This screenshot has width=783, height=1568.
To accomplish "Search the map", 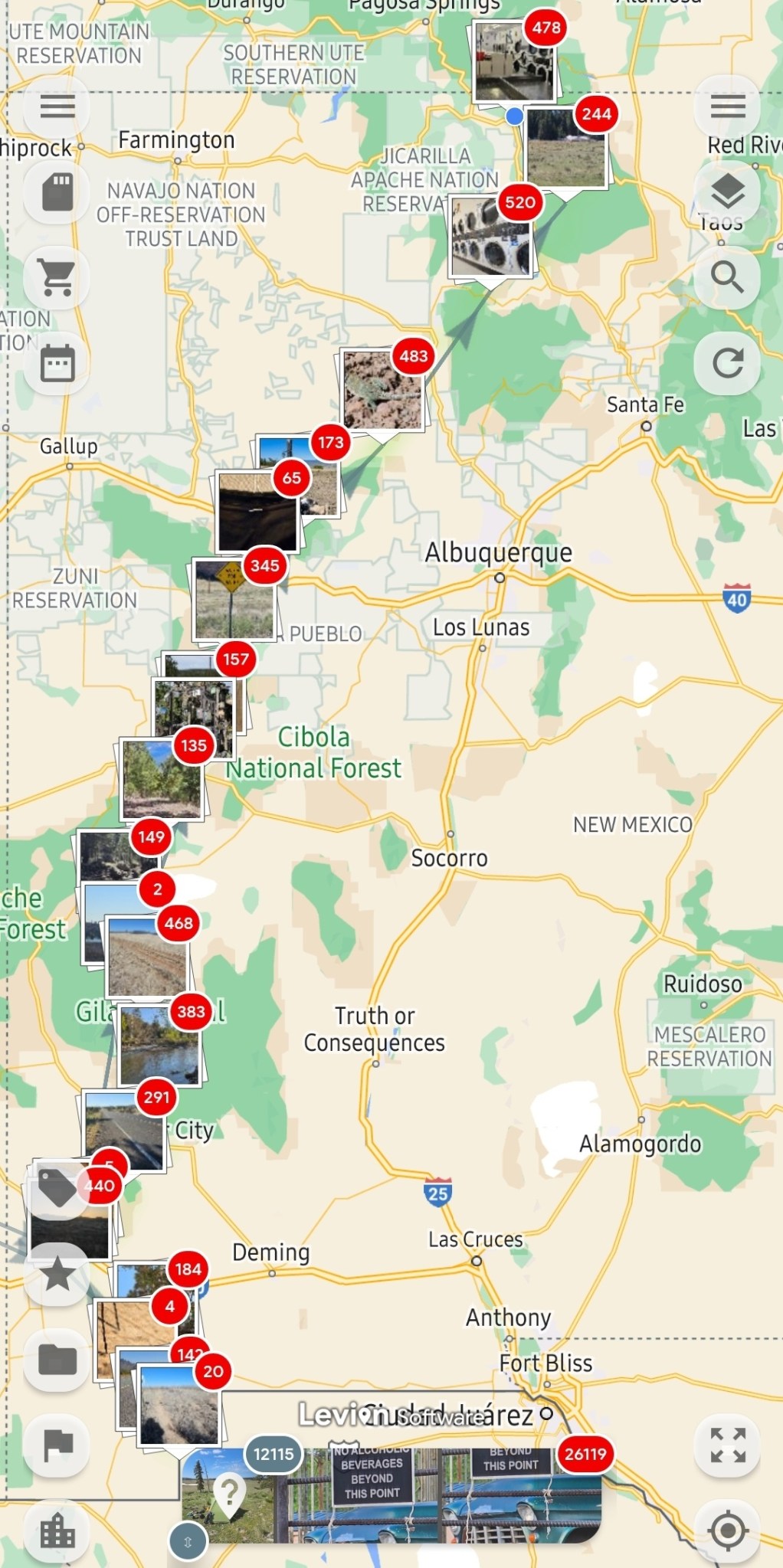I will pyautogui.click(x=727, y=277).
